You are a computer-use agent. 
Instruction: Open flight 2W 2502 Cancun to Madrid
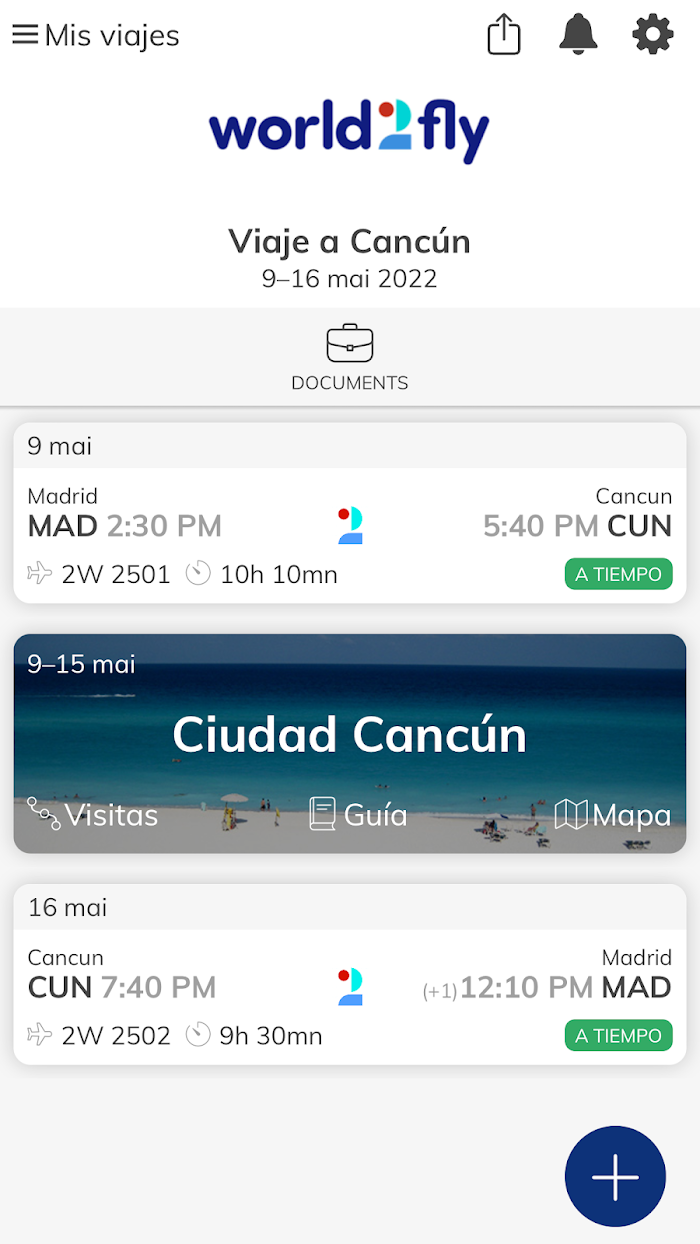pyautogui.click(x=350, y=974)
